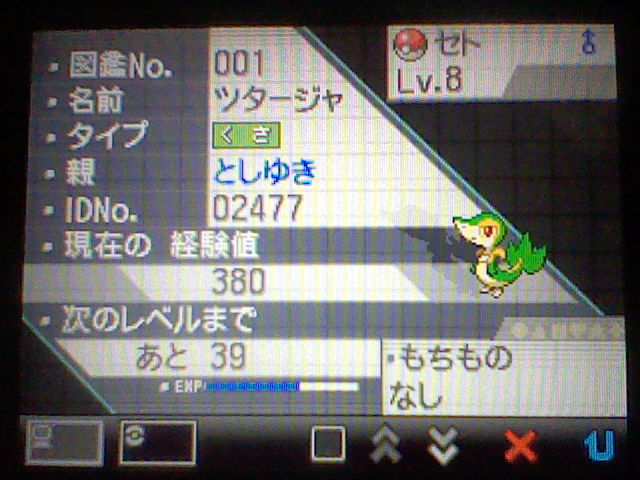Open the first summary info page tab

pyautogui.click(x=64, y=442)
